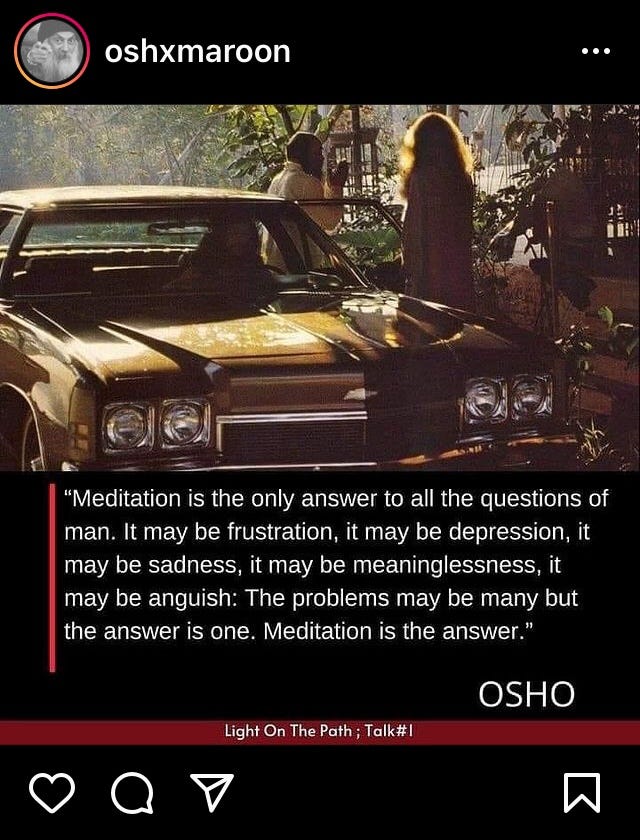Like this post with the heart icon
640x840 pixels.
52,793
